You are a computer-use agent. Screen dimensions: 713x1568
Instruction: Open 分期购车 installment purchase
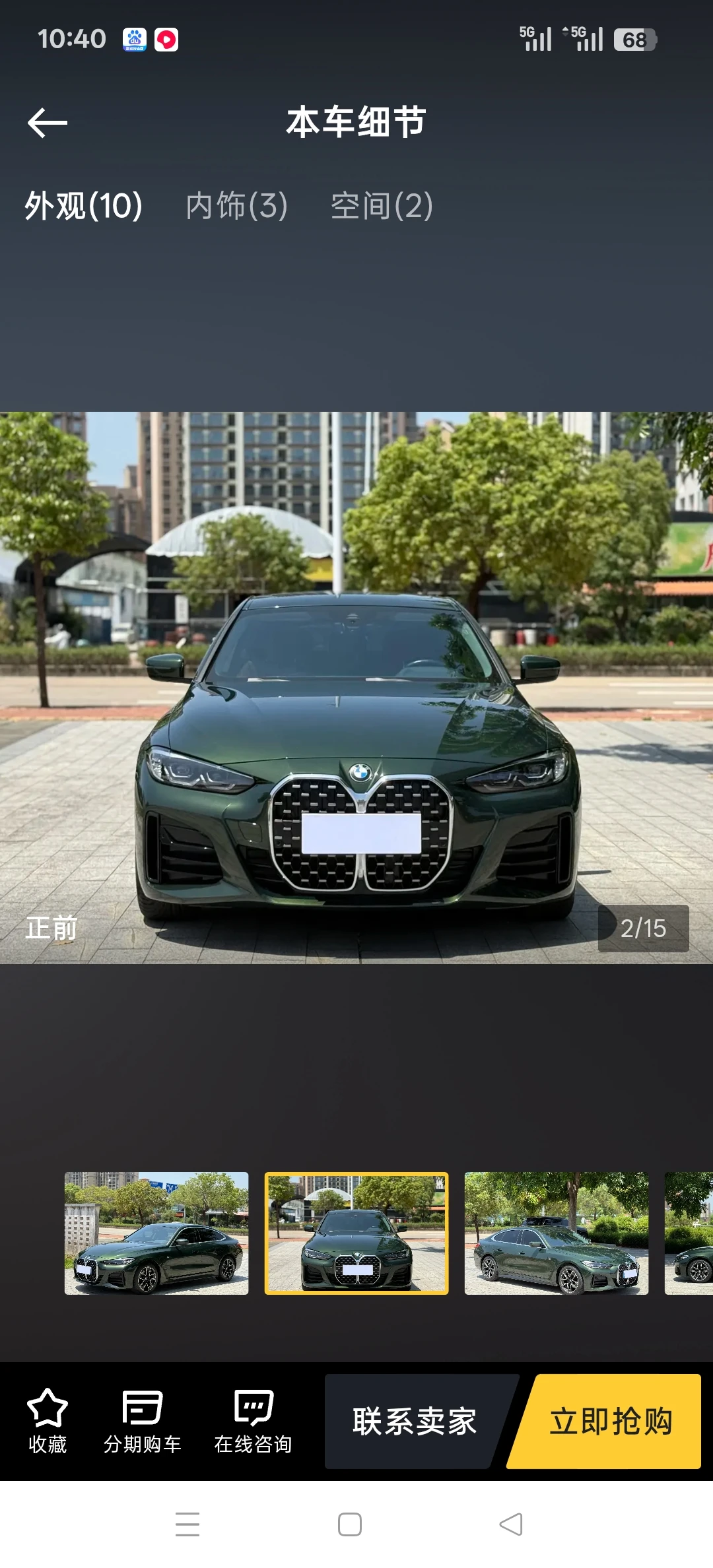[142, 1421]
